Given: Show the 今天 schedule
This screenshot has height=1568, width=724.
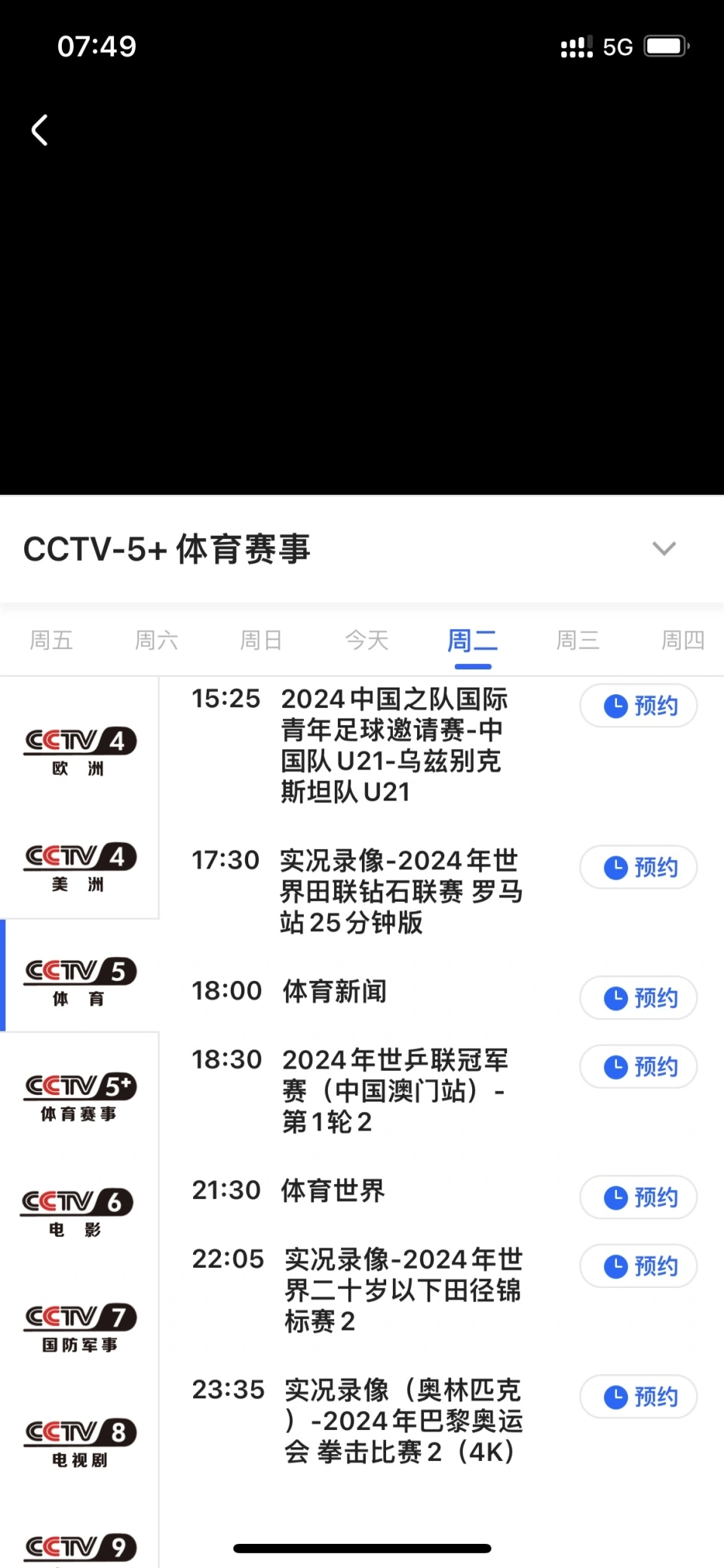Looking at the screenshot, I should 367,641.
